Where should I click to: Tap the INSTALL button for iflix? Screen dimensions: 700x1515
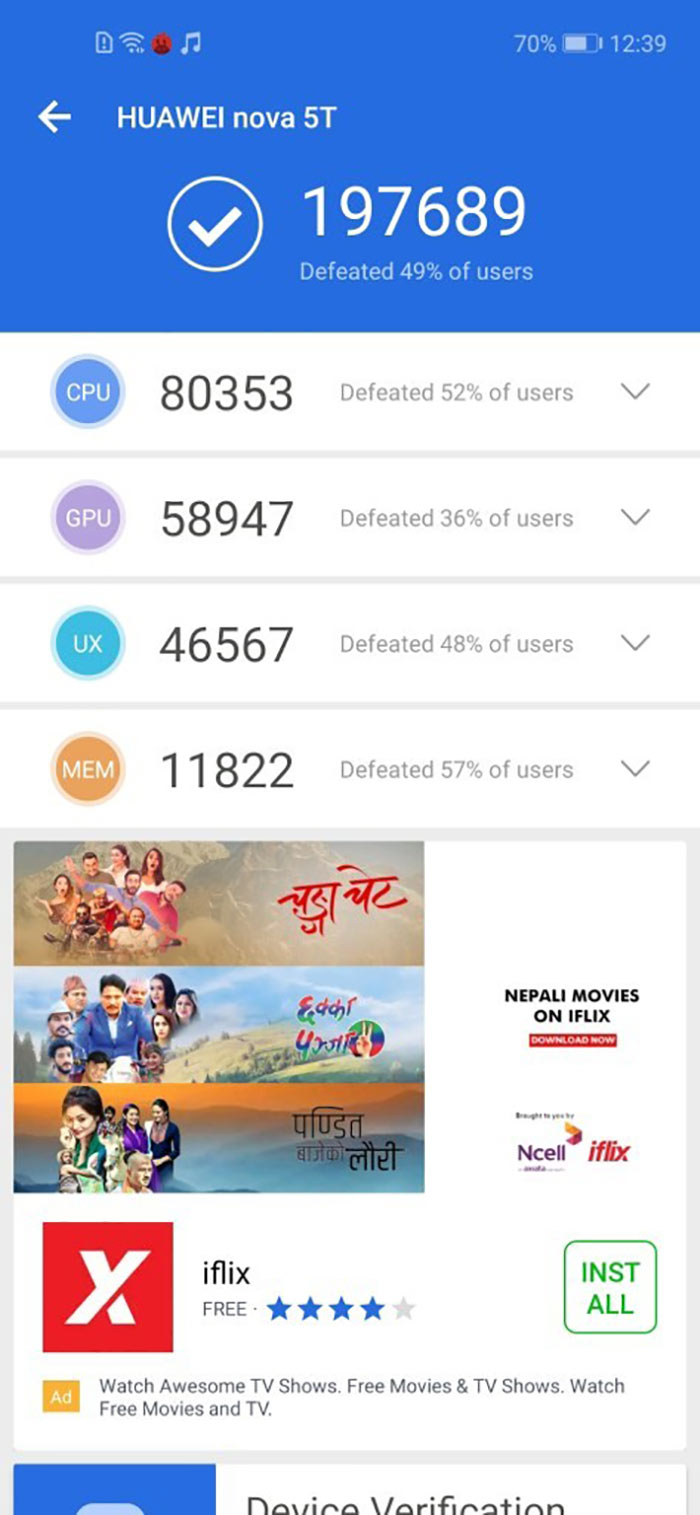(610, 1287)
